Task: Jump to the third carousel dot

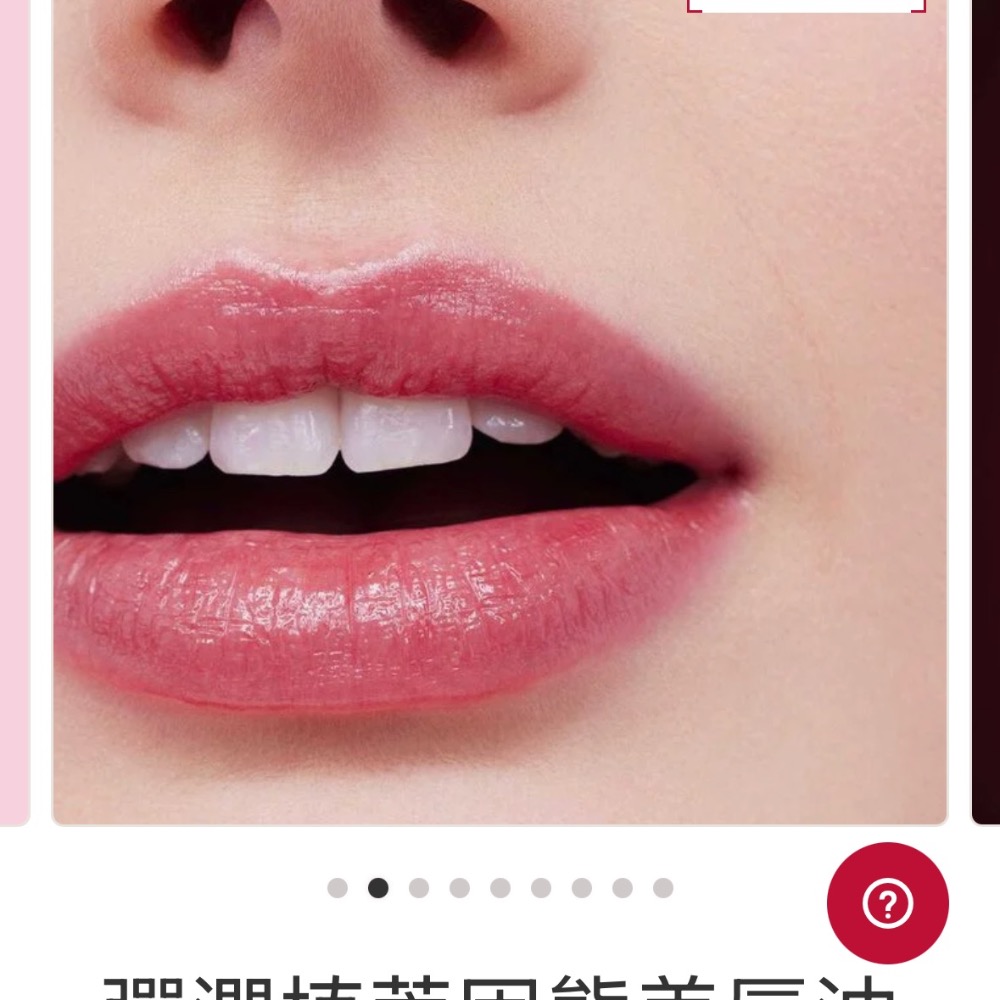Action: [x=419, y=888]
